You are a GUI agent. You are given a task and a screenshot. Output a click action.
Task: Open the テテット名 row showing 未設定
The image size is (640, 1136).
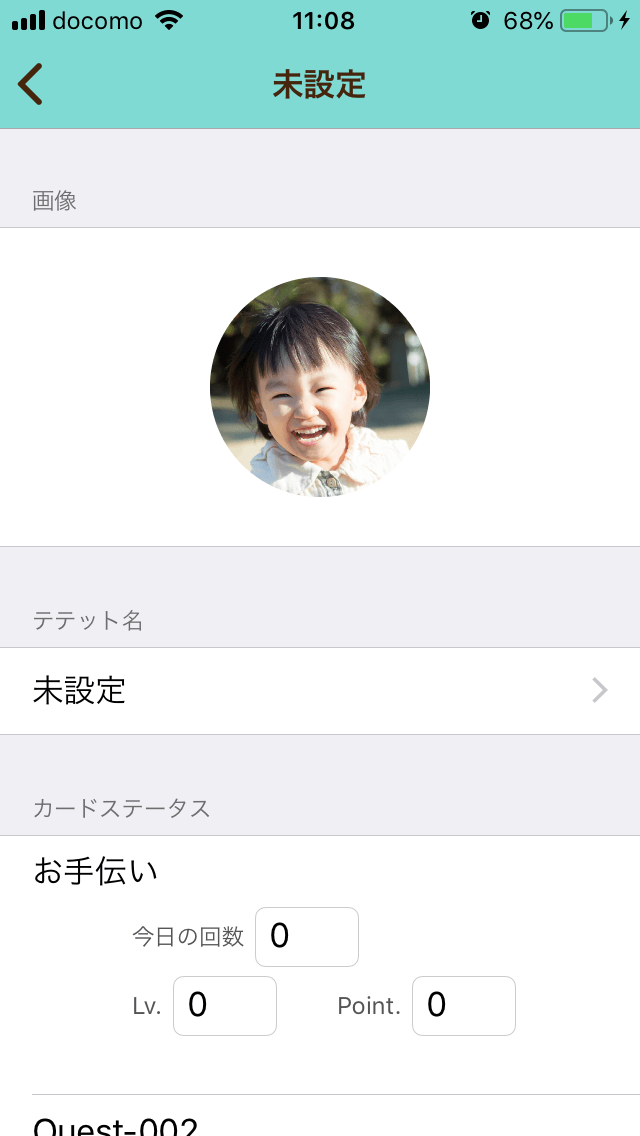coord(320,691)
